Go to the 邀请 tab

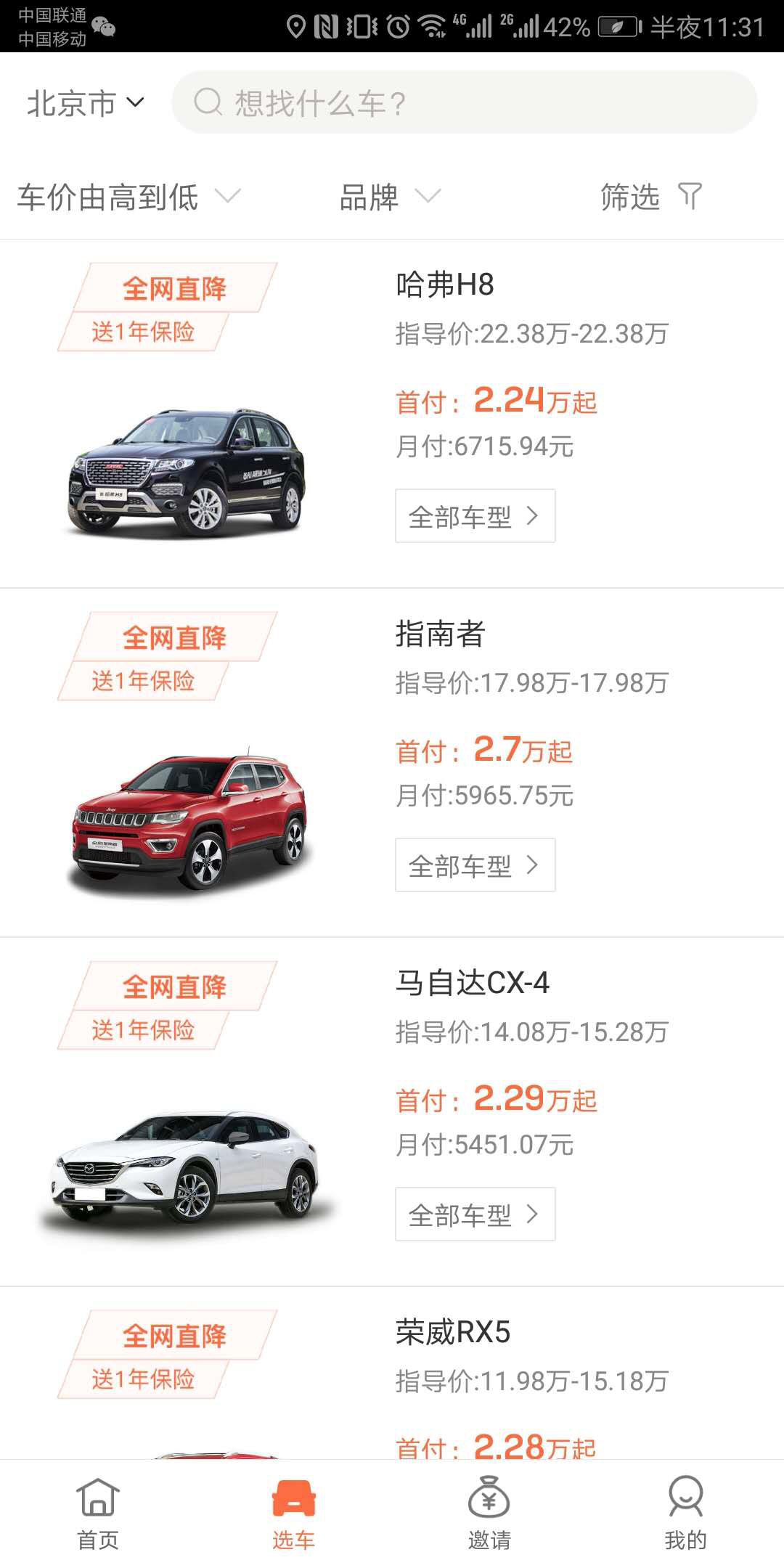[489, 1513]
